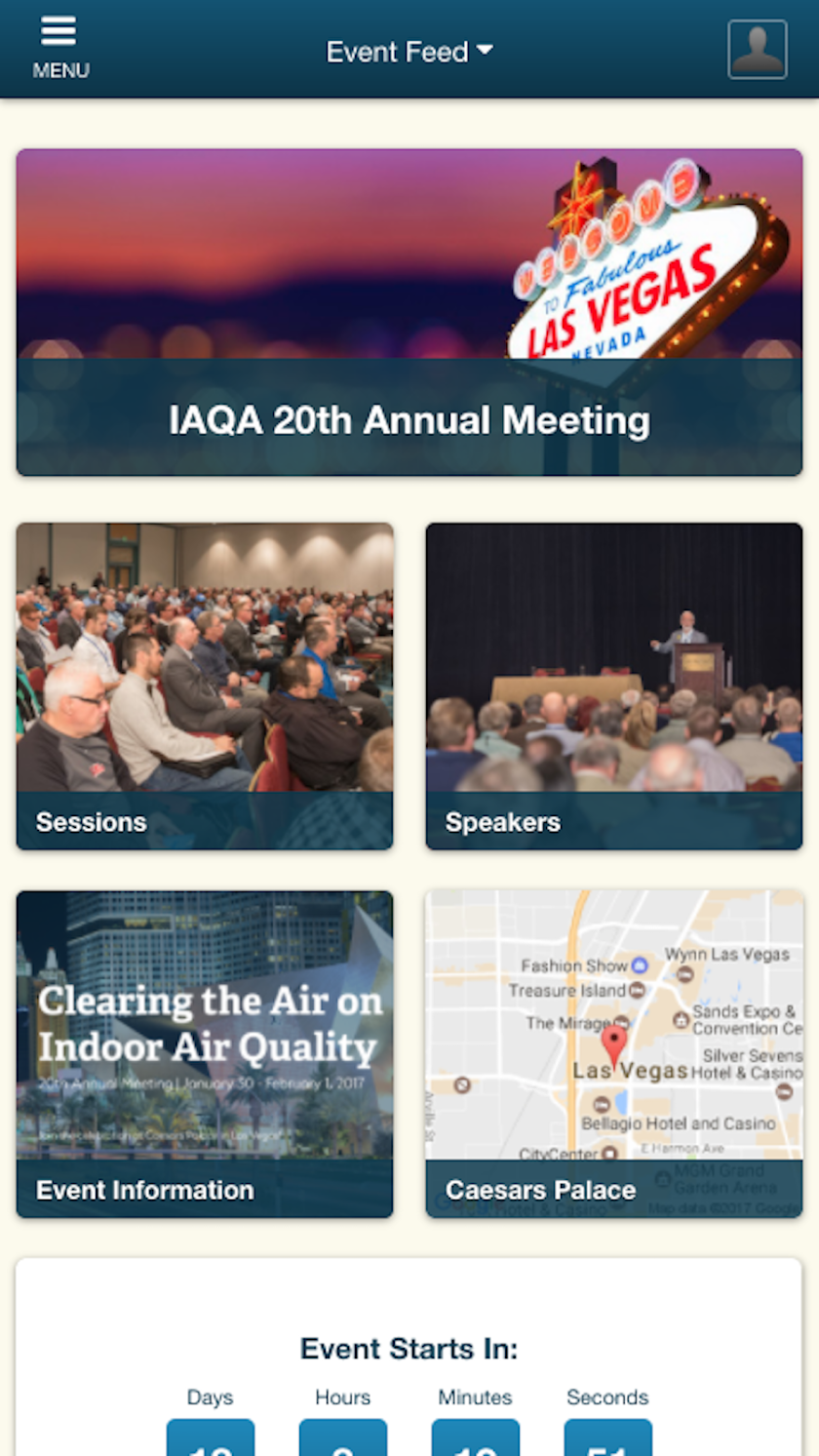Expand the Event Feed dropdown
Viewport: 819px width, 1456px height.
click(x=409, y=52)
